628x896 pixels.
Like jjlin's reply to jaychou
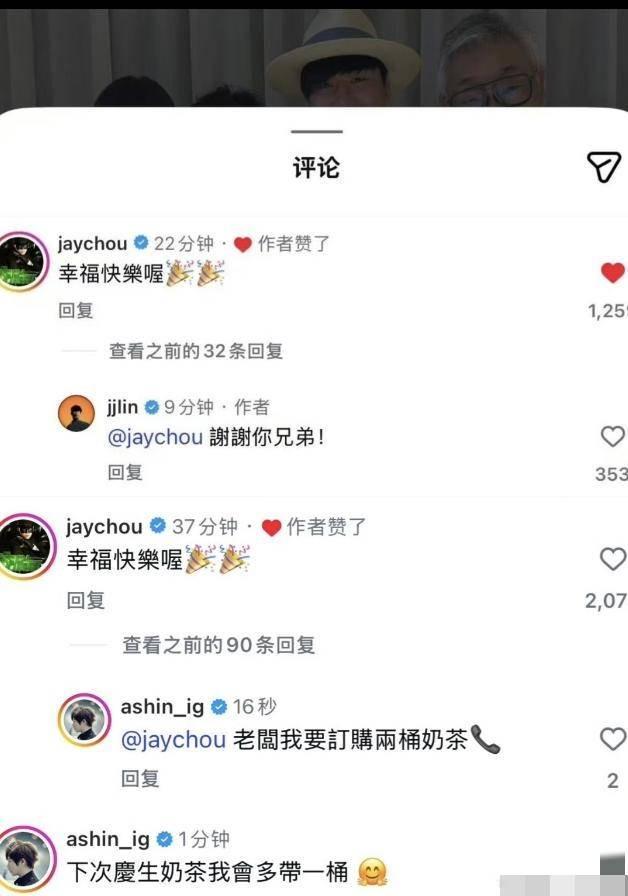612,436
